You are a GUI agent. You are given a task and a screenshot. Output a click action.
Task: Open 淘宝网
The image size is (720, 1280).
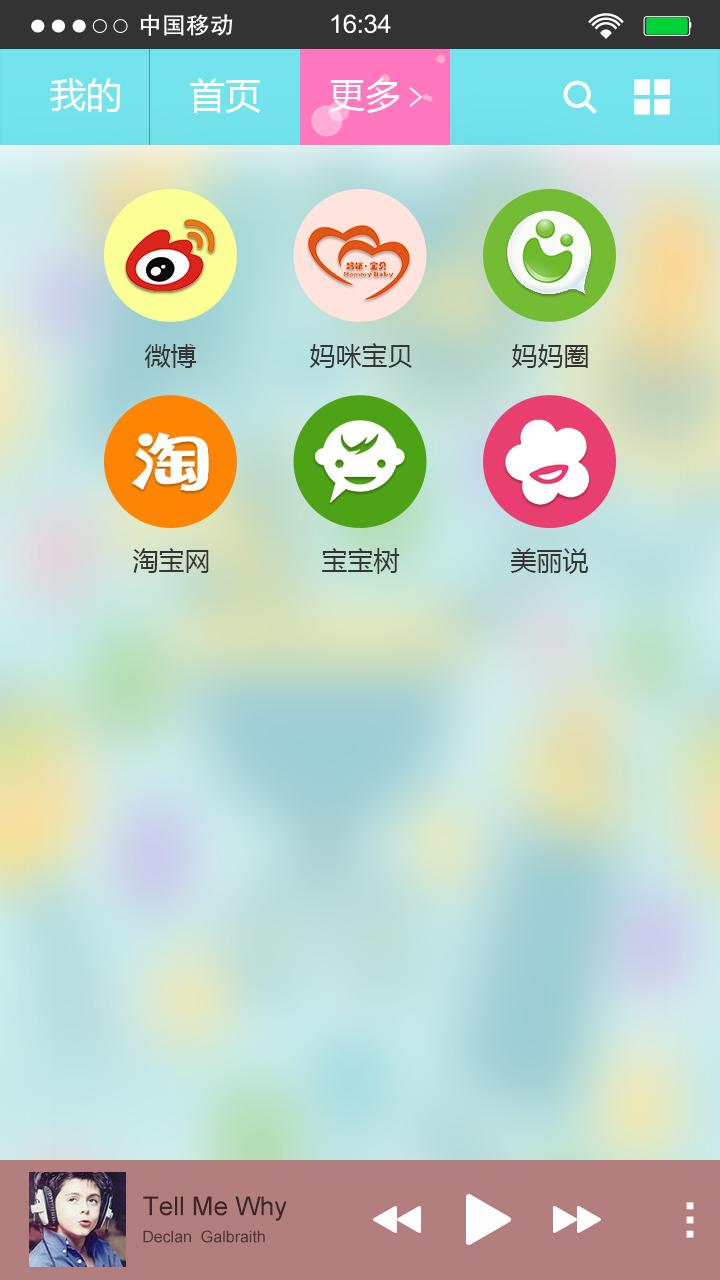click(x=170, y=461)
